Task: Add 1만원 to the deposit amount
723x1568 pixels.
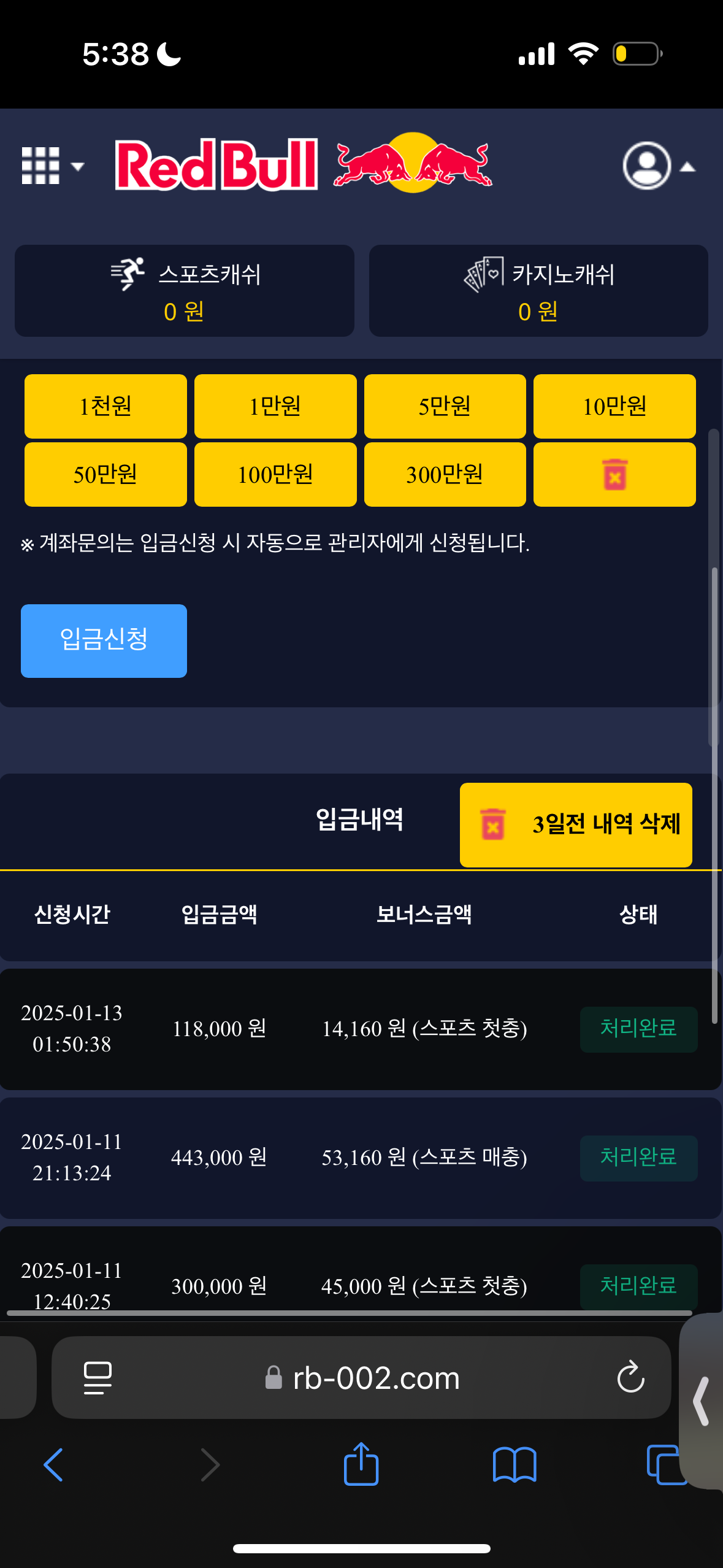Action: [275, 406]
